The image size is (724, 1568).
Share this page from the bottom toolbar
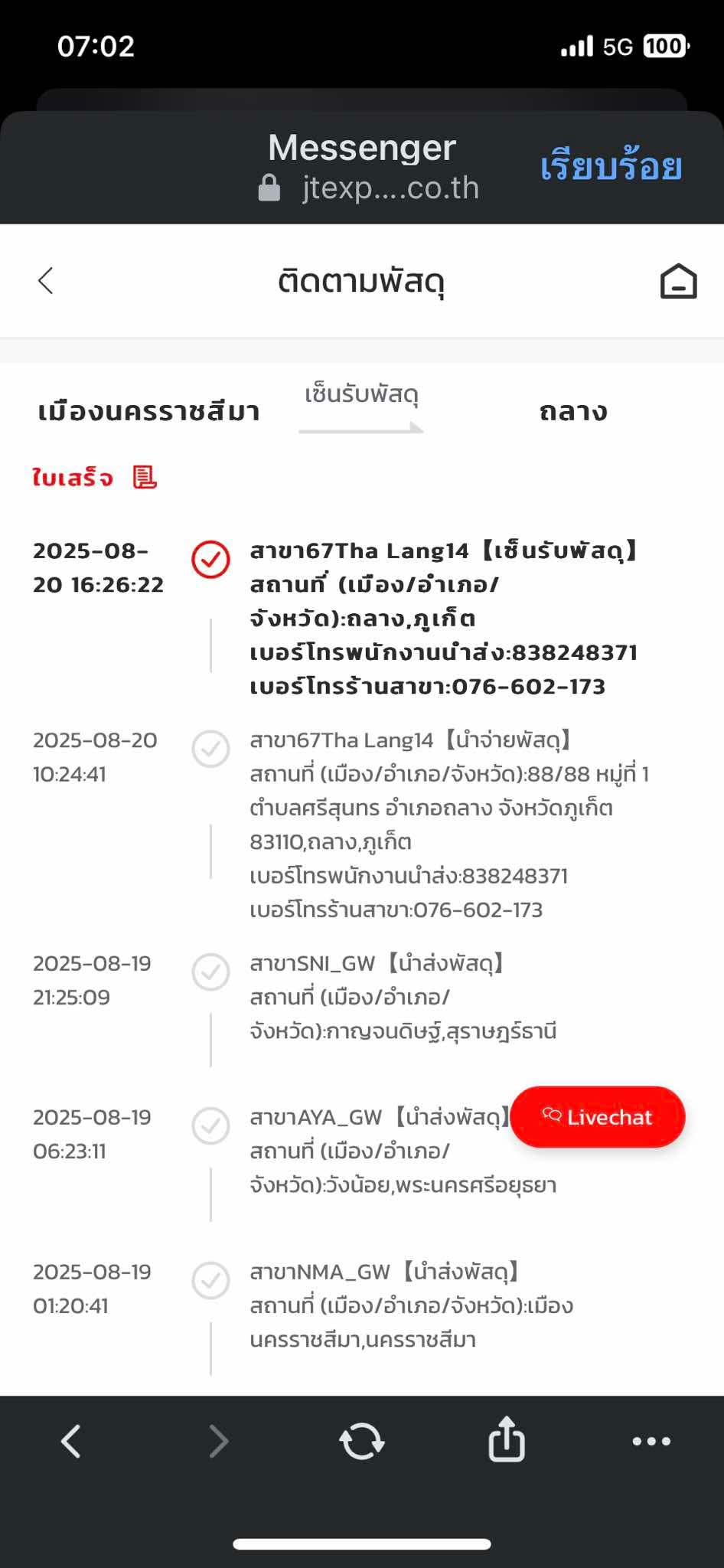click(507, 1439)
